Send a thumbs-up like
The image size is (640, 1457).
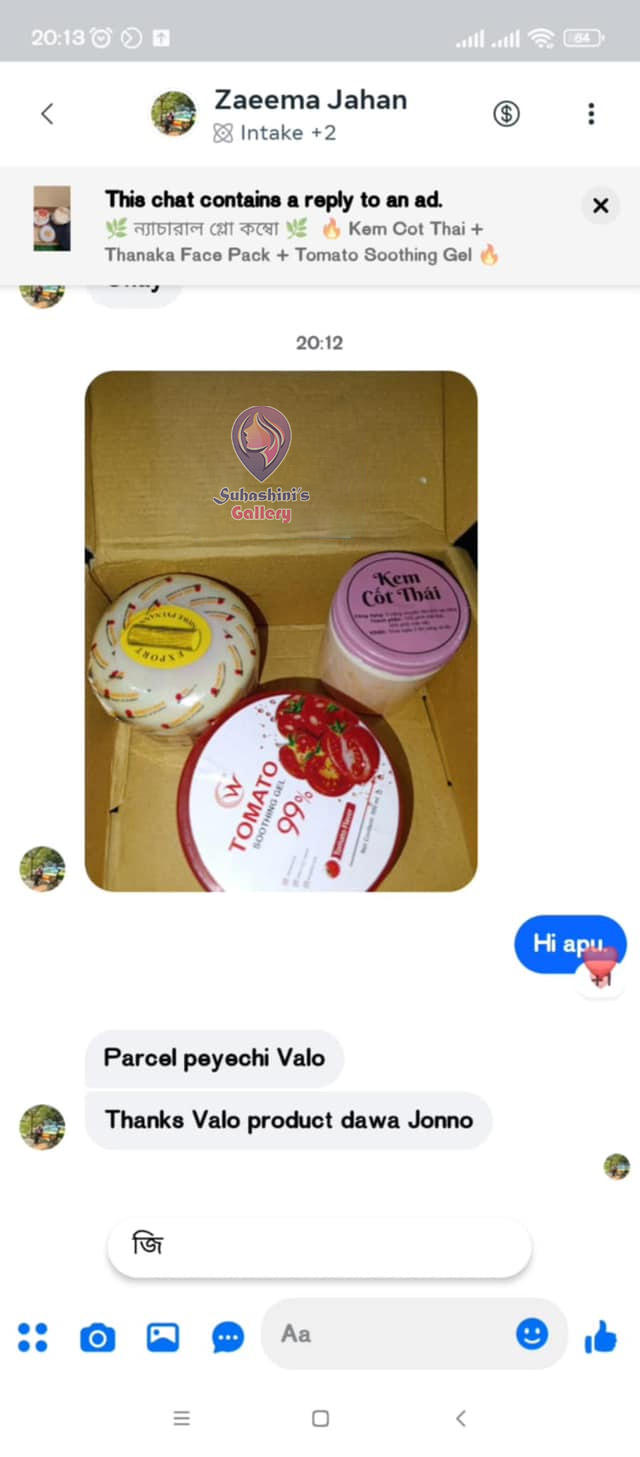pos(600,1336)
